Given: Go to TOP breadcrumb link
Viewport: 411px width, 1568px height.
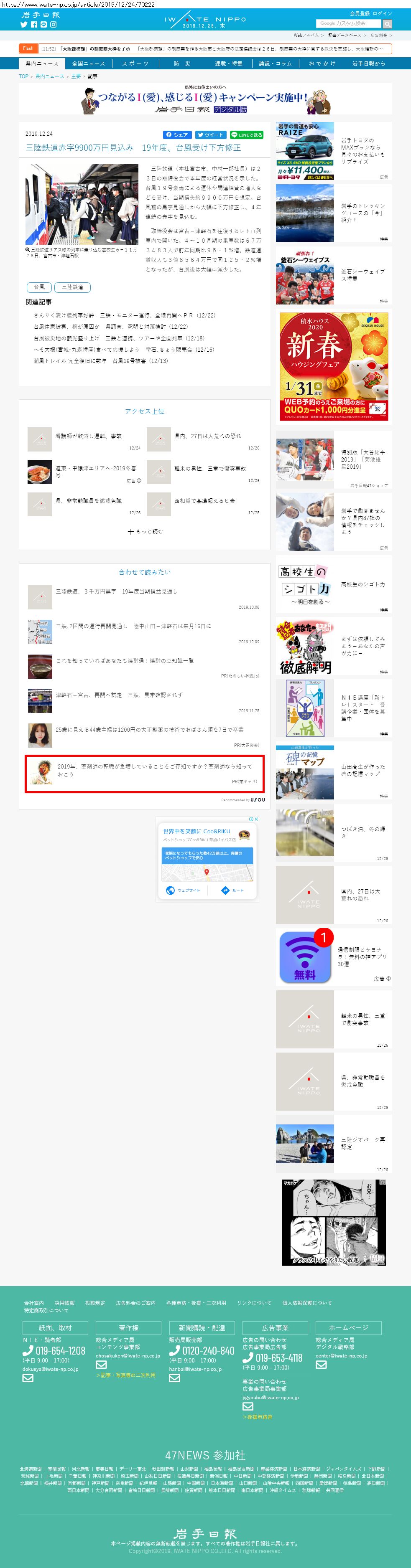Looking at the screenshot, I should (23, 76).
